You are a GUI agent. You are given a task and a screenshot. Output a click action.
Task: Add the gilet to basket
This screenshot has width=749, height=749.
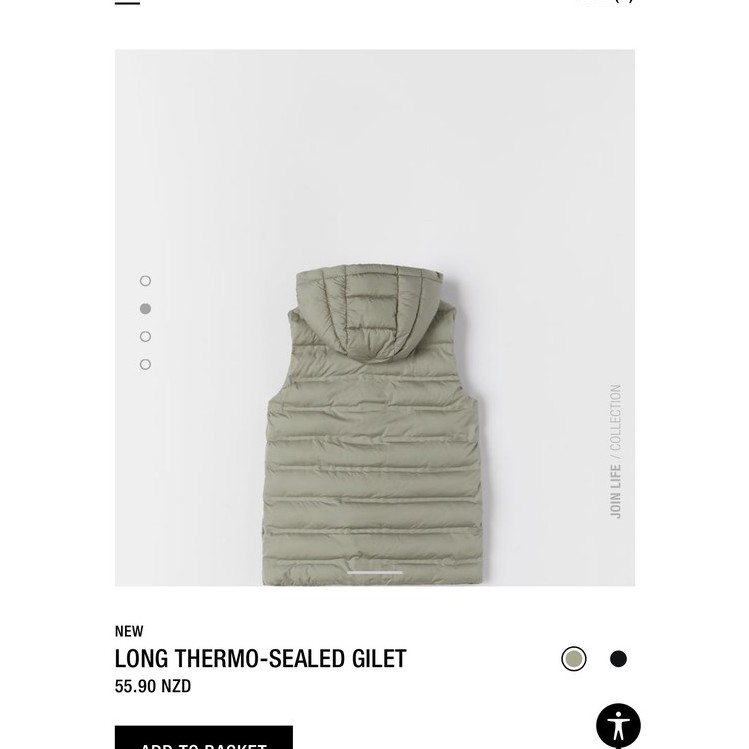pyautogui.click(x=203, y=737)
